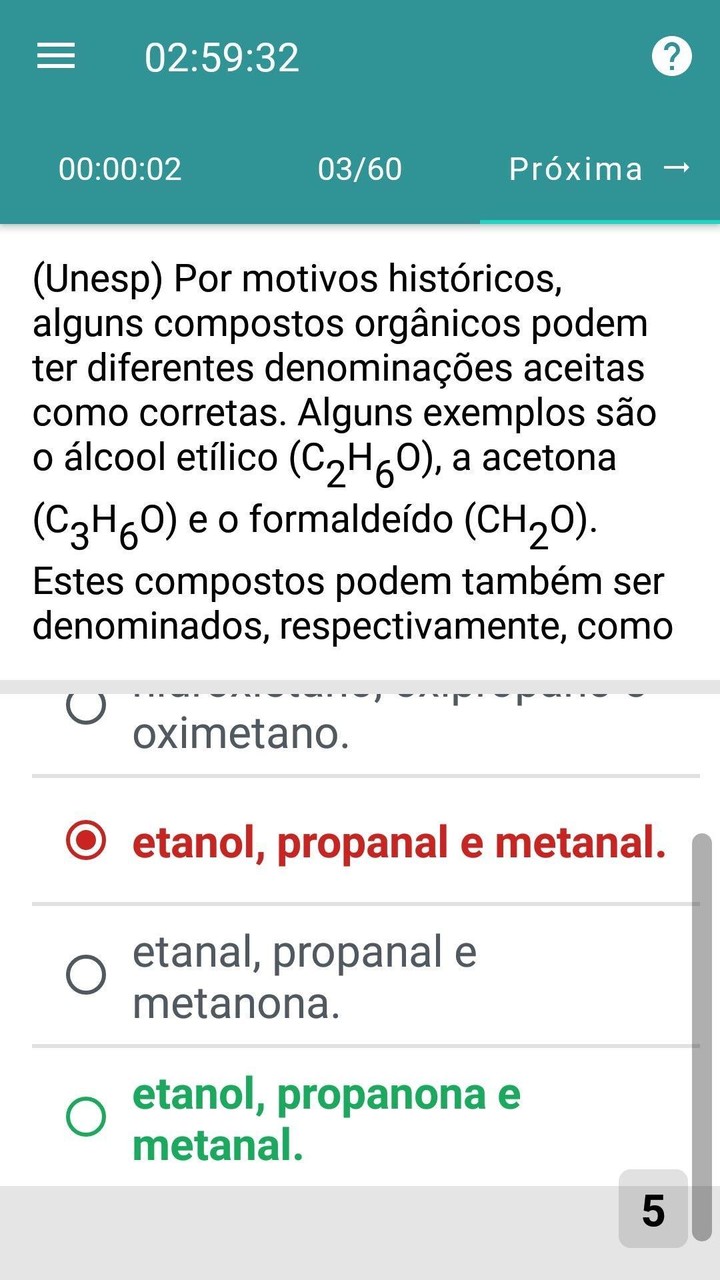This screenshot has width=720, height=1280.
Task: Click the Próxima tab in the navigation bar
Action: point(577,169)
